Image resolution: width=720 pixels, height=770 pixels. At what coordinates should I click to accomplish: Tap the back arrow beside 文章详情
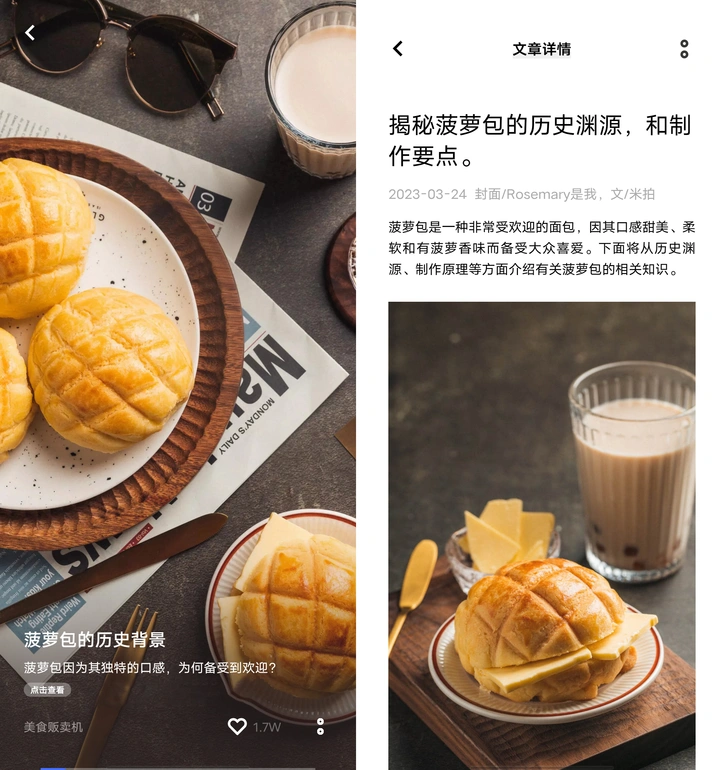398,49
